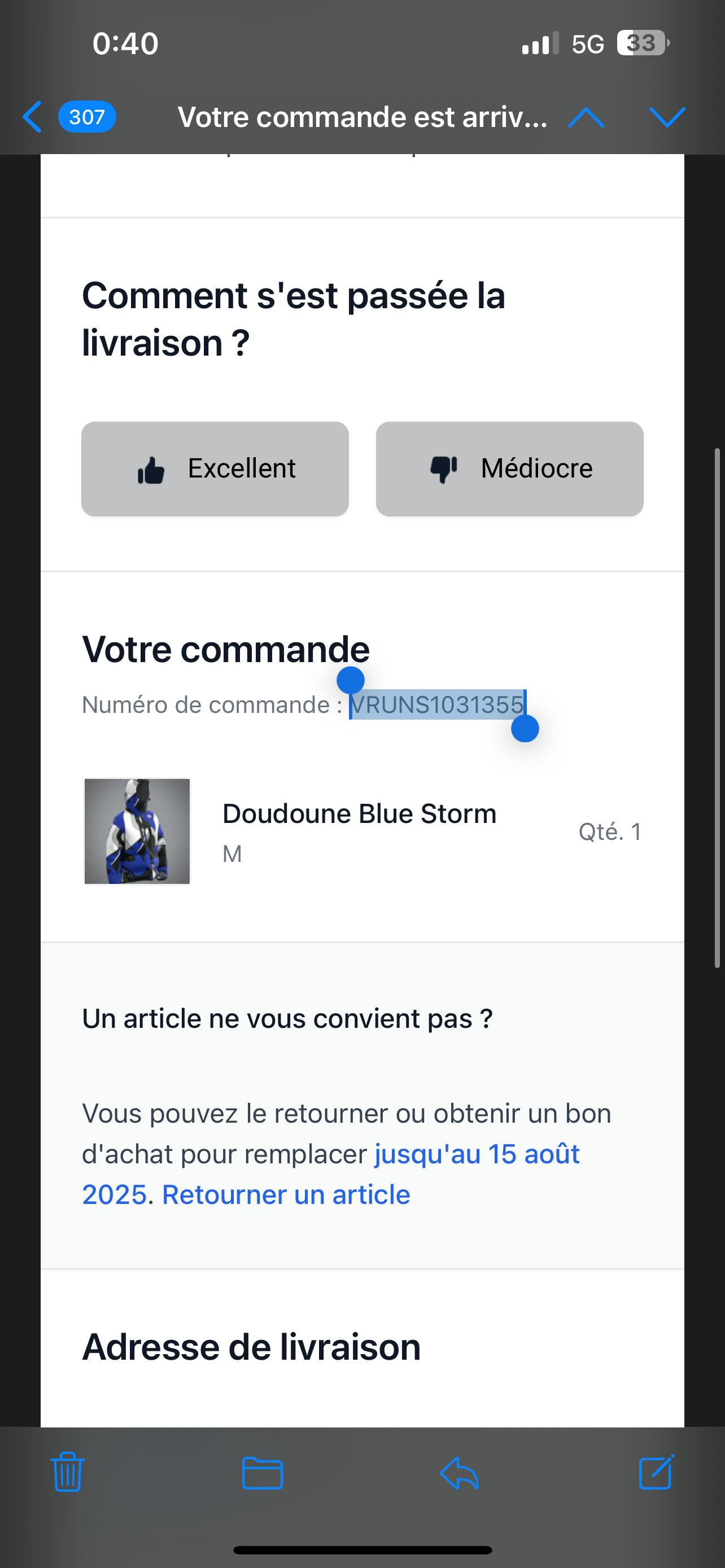725x1568 pixels.
Task: Rate the delivery as Excellent
Action: click(x=215, y=468)
